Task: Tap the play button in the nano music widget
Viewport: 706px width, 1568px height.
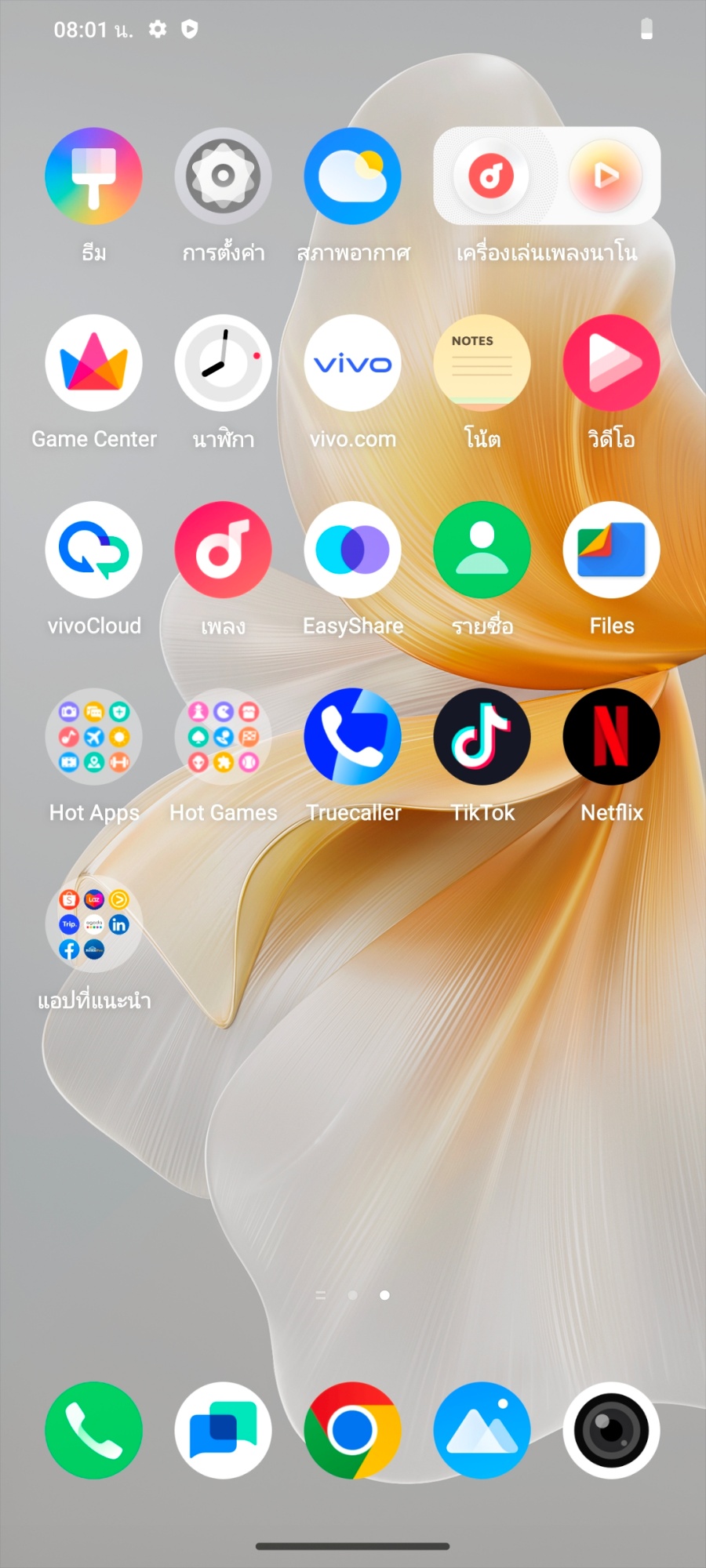Action: pos(605,176)
